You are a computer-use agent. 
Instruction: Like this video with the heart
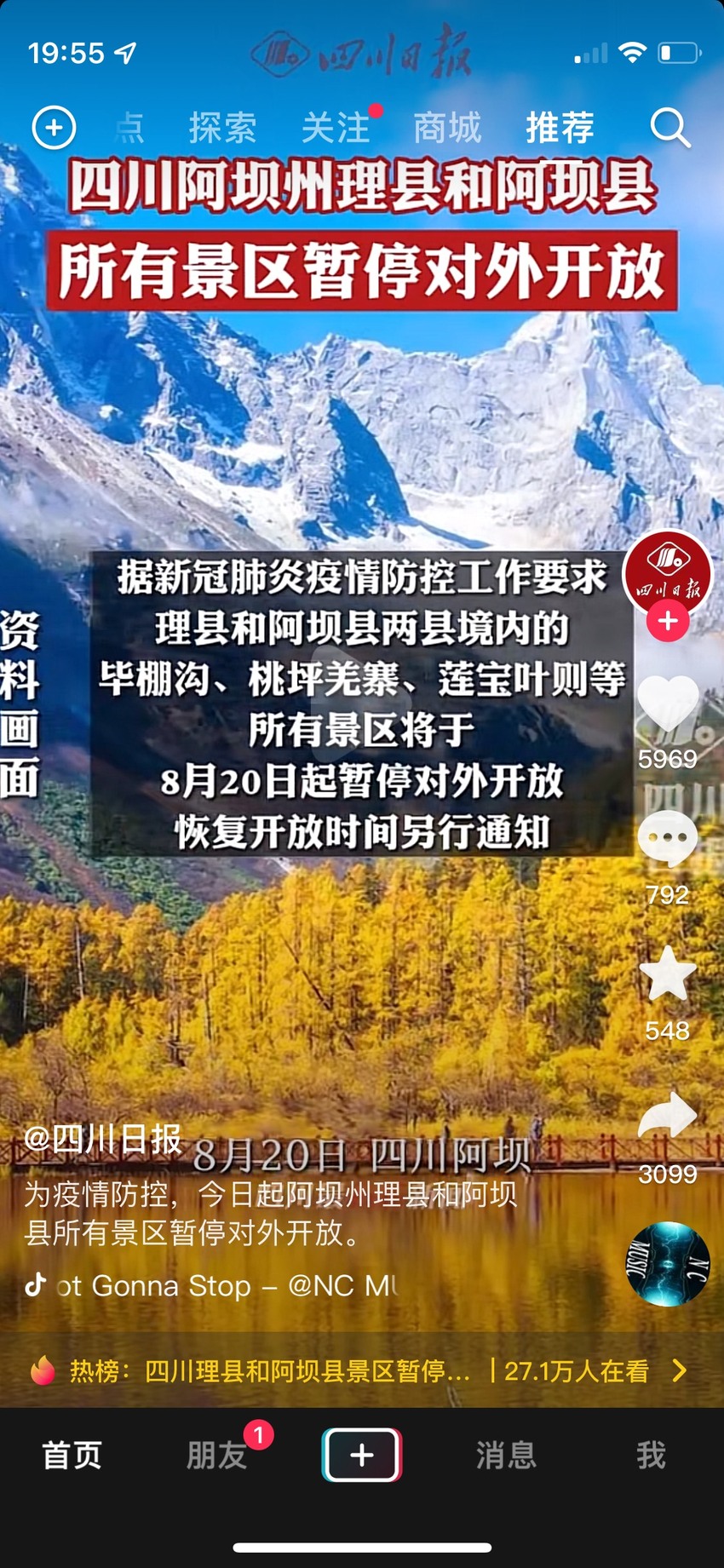[x=668, y=704]
